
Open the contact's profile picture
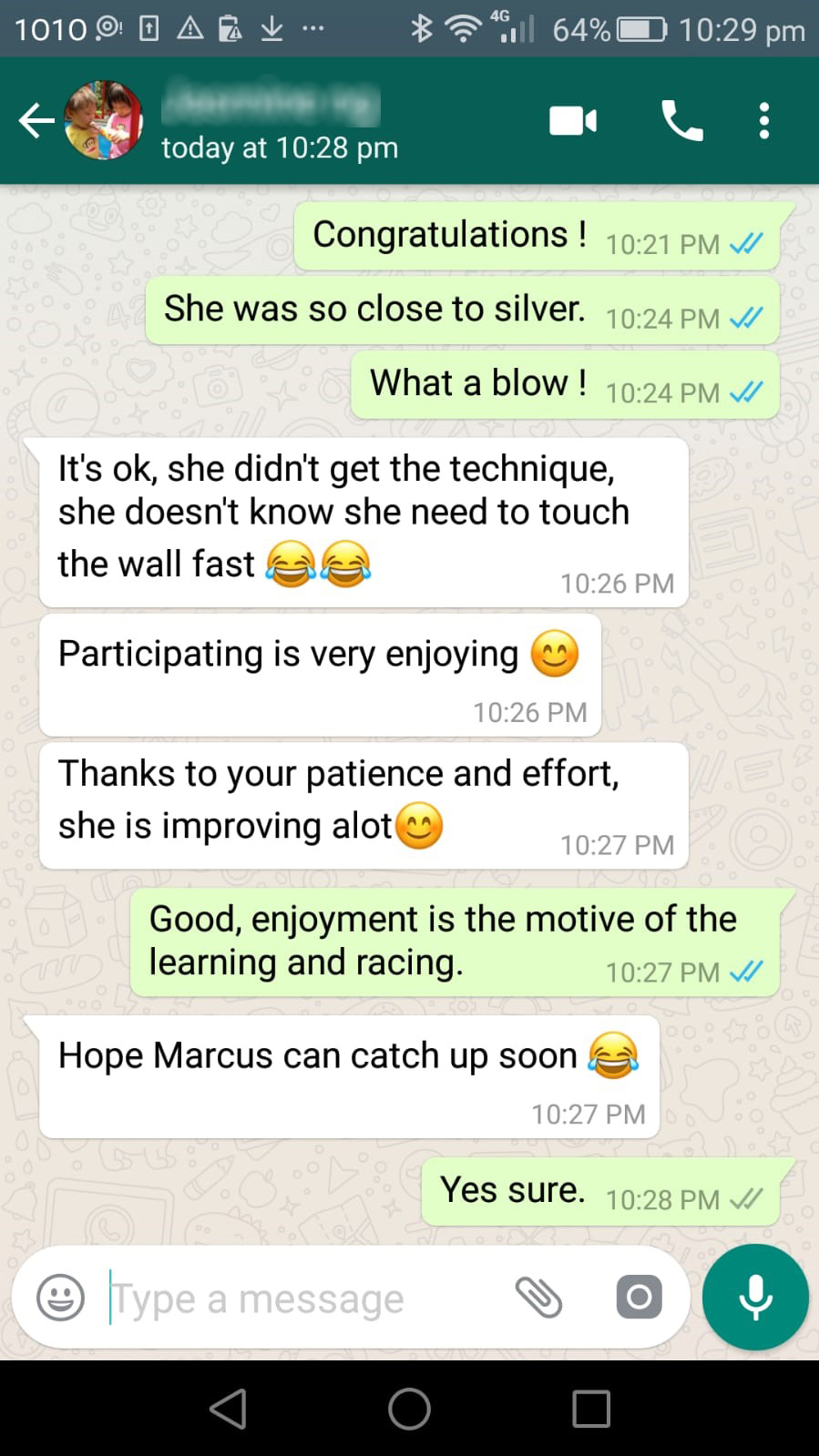104,120
